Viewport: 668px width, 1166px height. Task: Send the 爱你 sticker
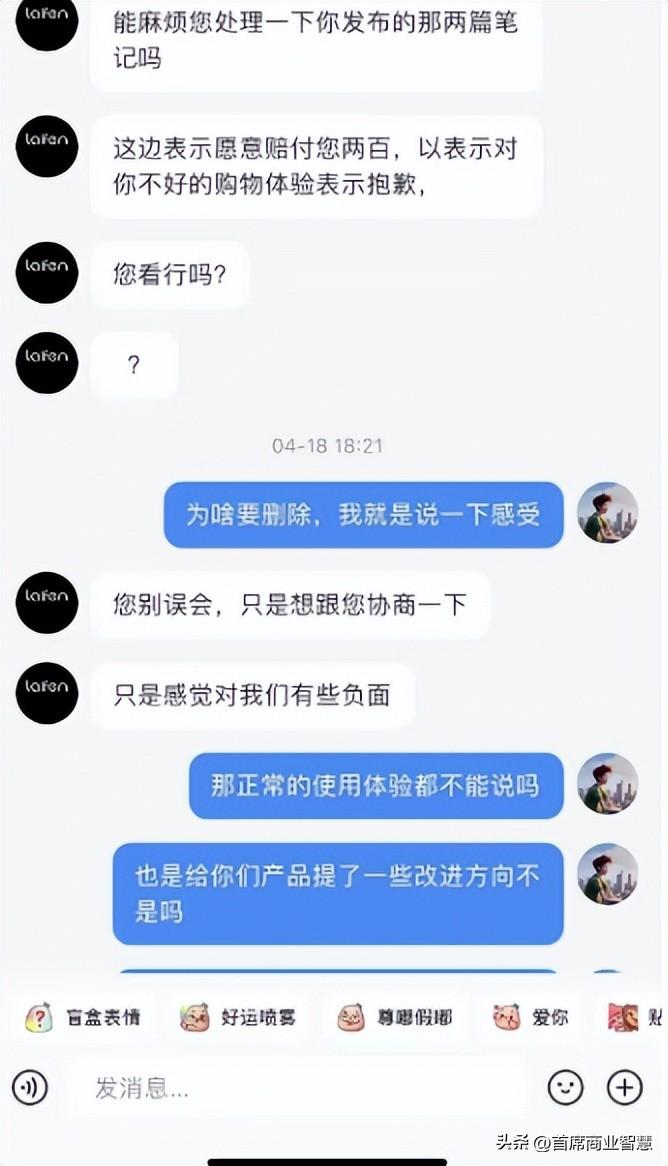coord(531,1018)
